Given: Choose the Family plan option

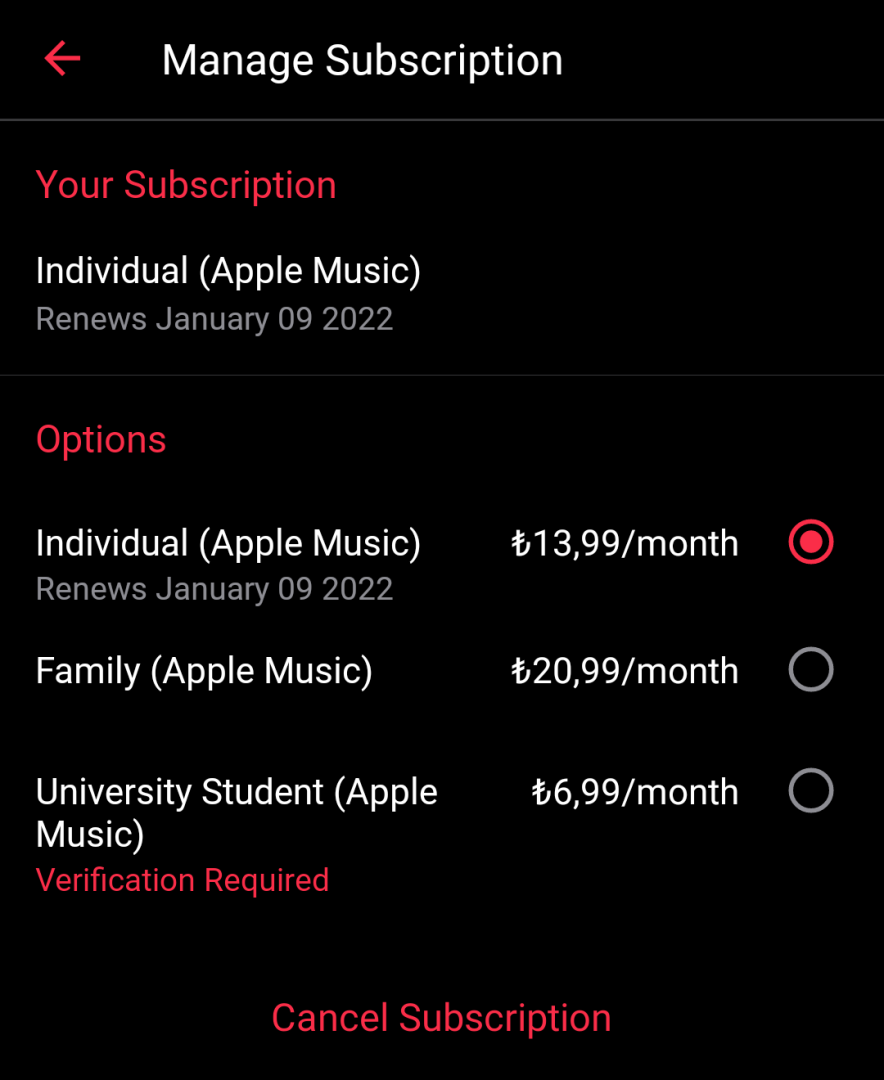Looking at the screenshot, I should (x=810, y=670).
